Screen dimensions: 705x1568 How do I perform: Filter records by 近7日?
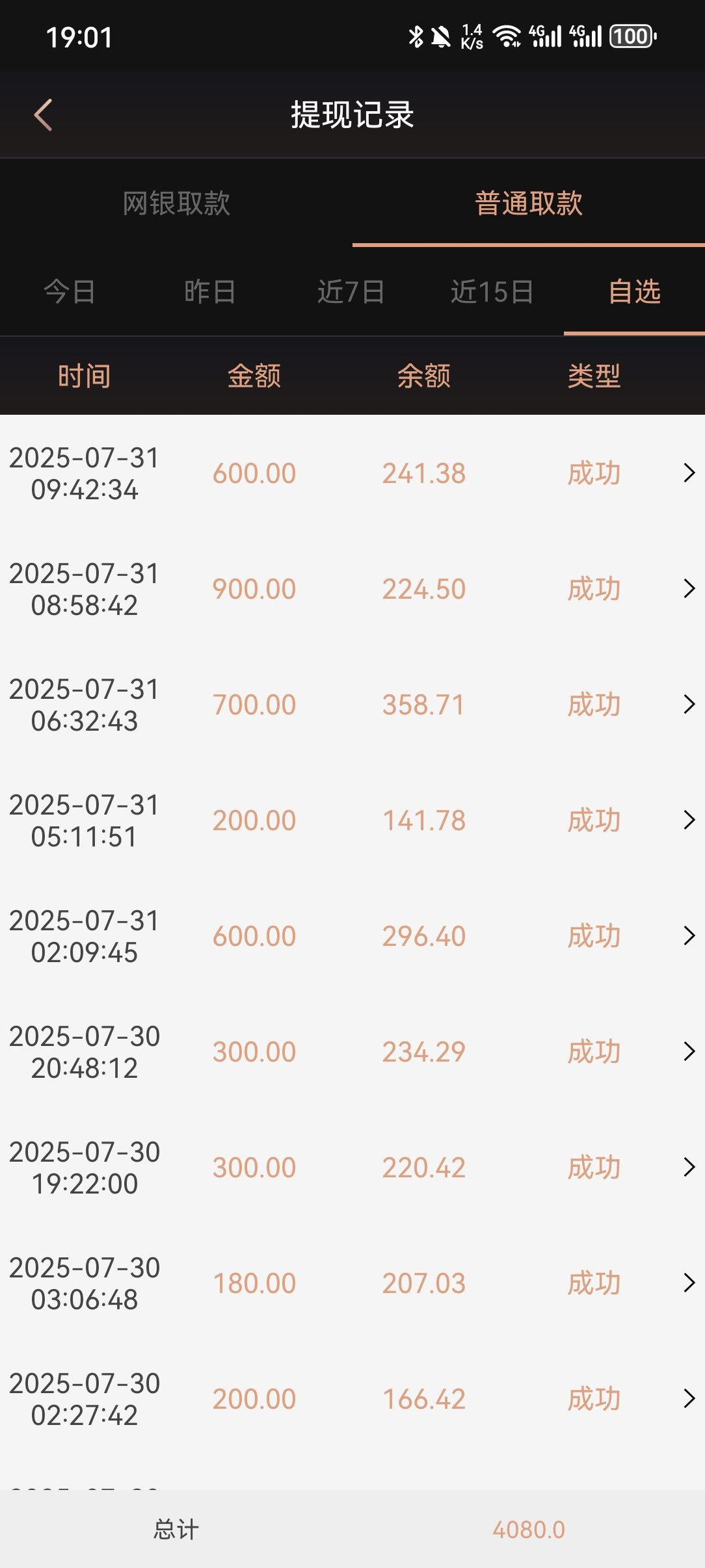click(351, 292)
